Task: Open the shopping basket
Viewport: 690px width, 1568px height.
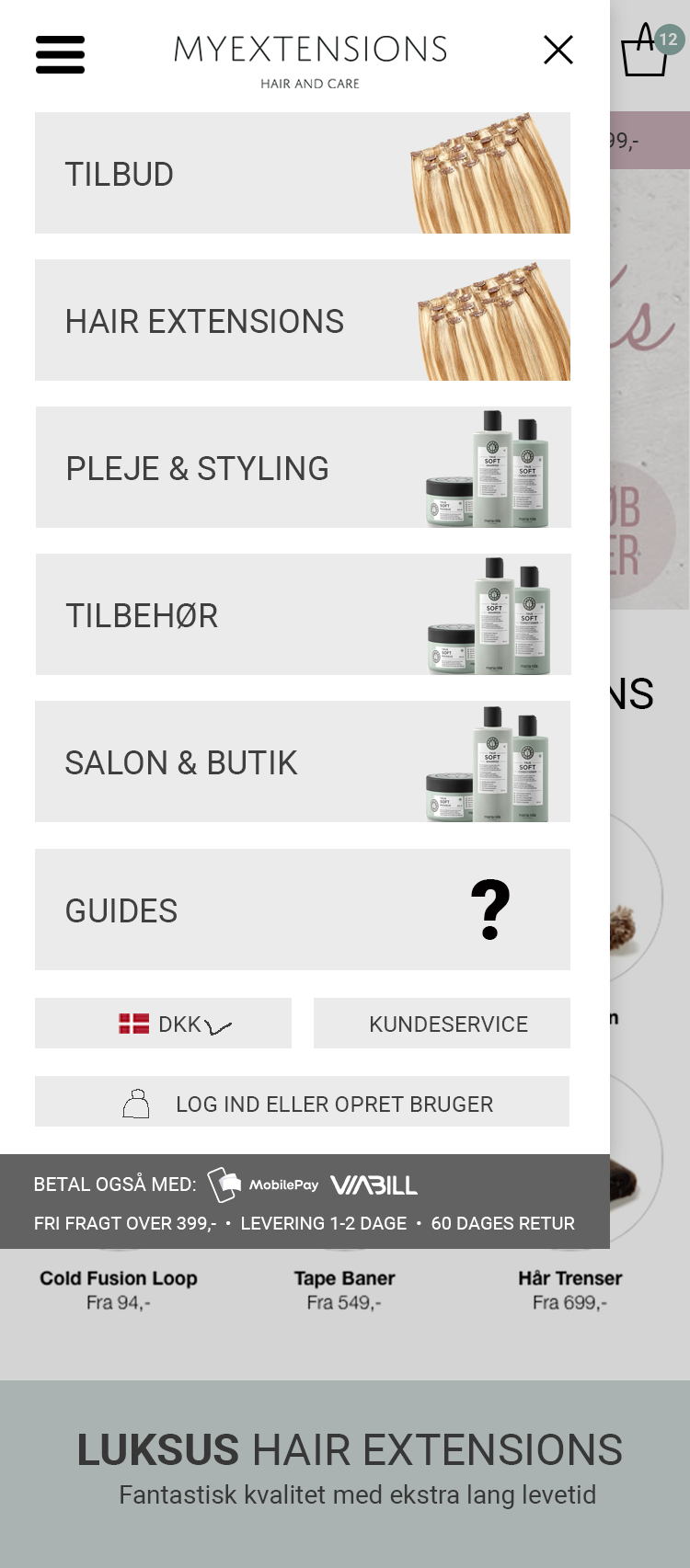Action: (x=646, y=52)
